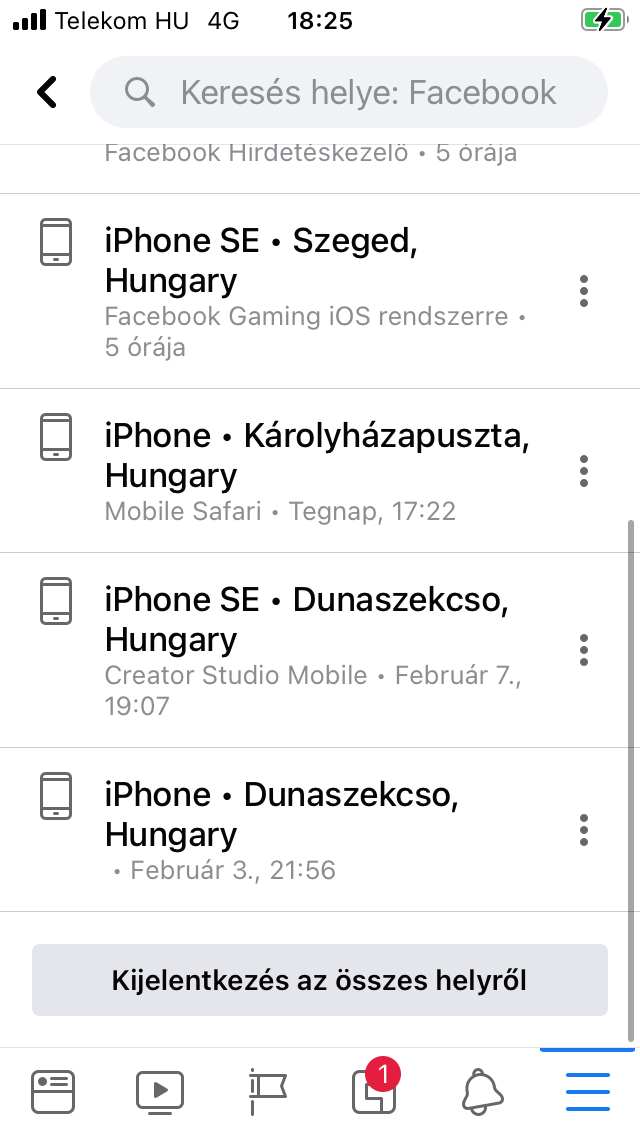
Task: Open the notifications bell tab
Action: click(482, 1092)
